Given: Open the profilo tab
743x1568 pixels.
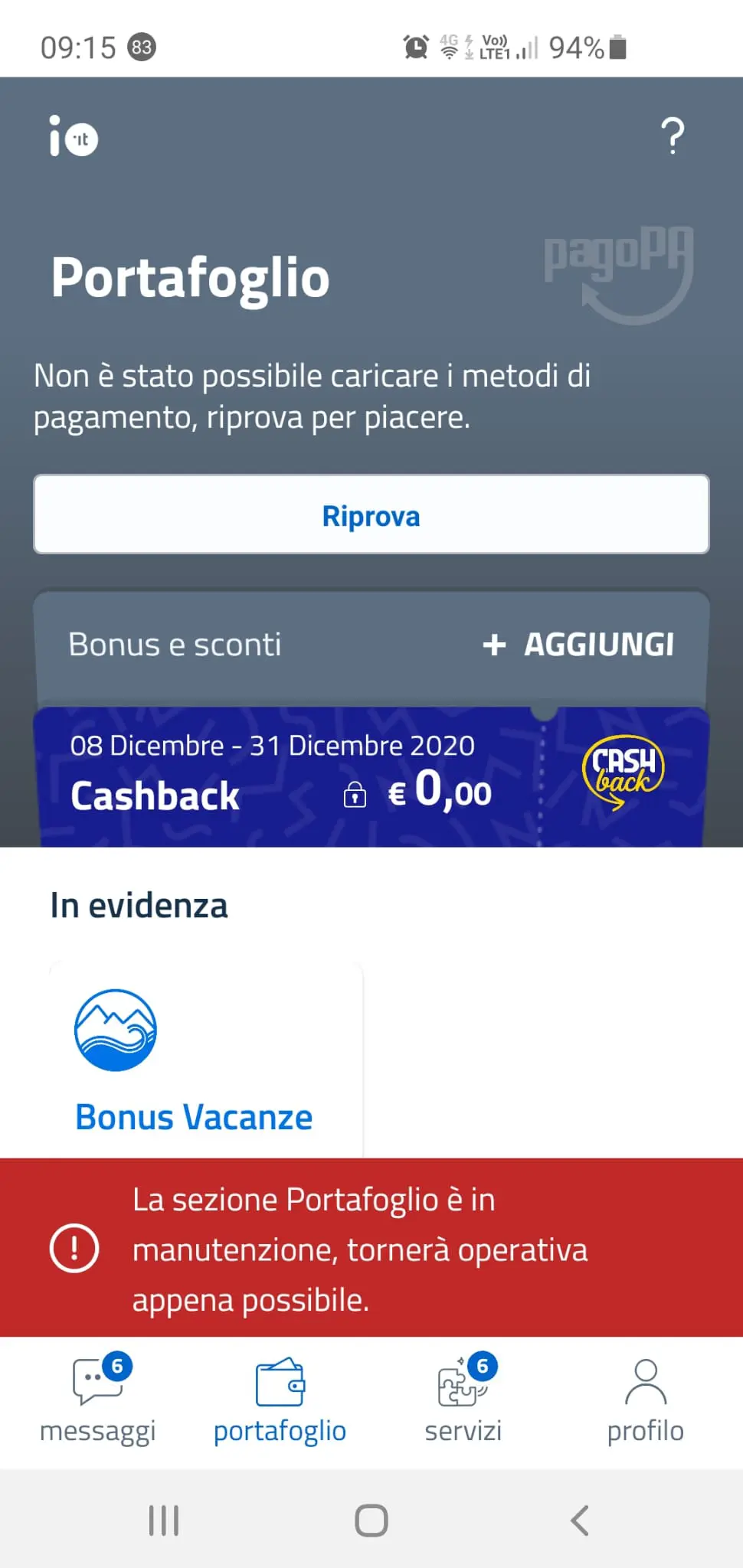Looking at the screenshot, I should [645, 1401].
